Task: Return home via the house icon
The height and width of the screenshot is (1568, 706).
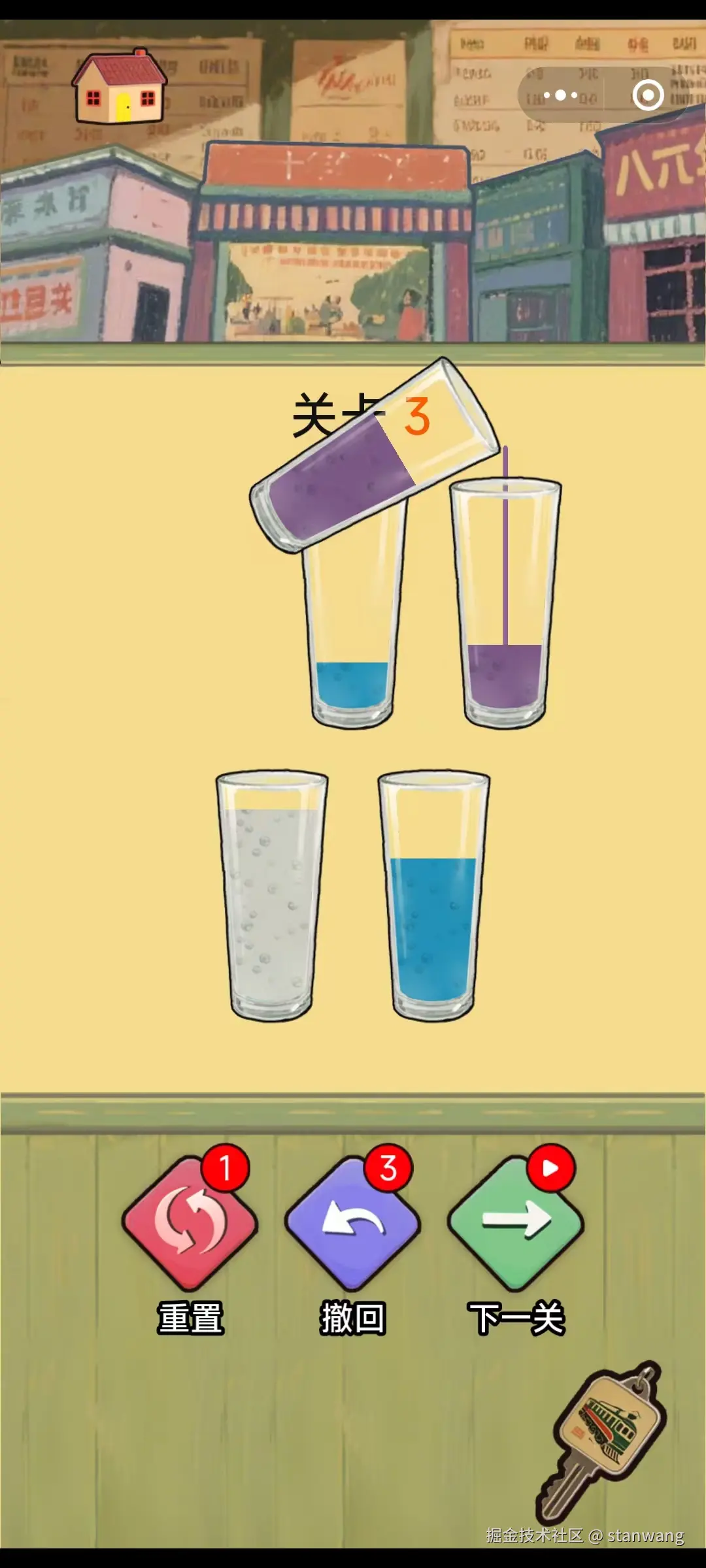Action: [x=120, y=88]
